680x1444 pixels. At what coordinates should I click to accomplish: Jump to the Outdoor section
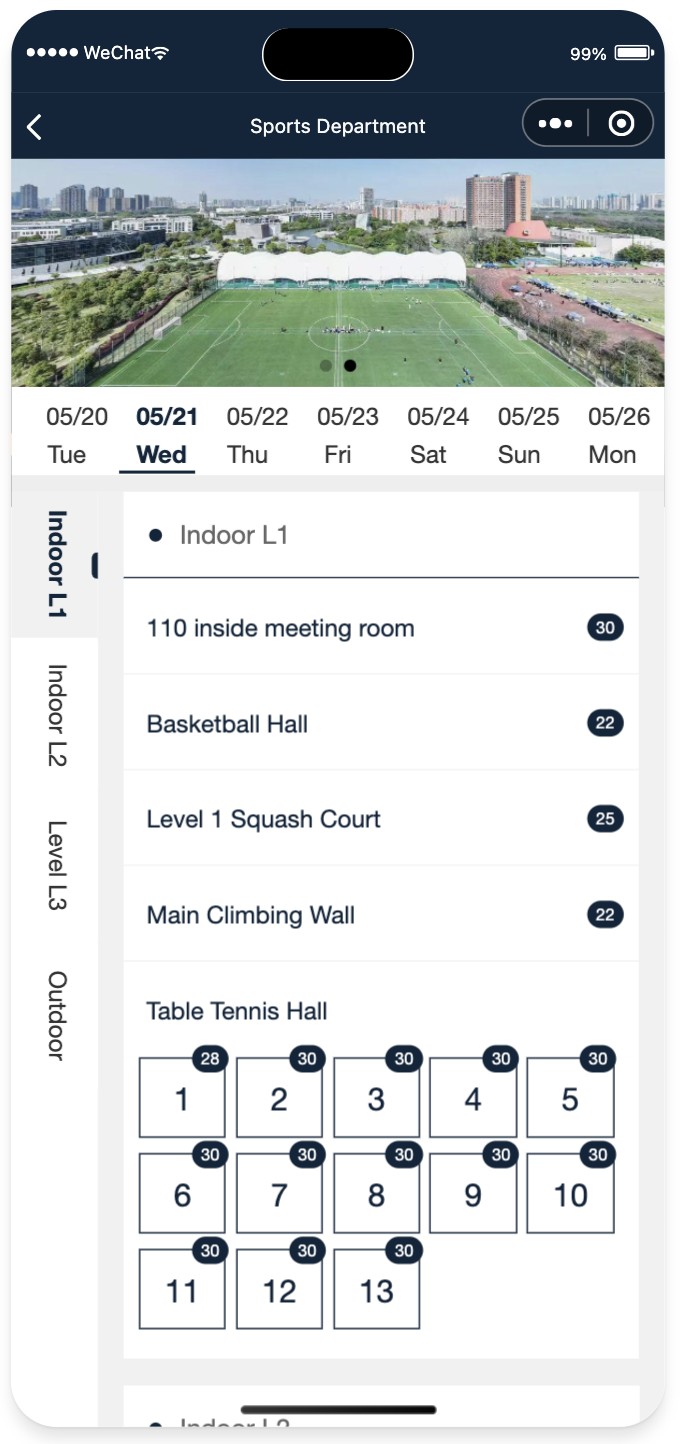tap(56, 1015)
